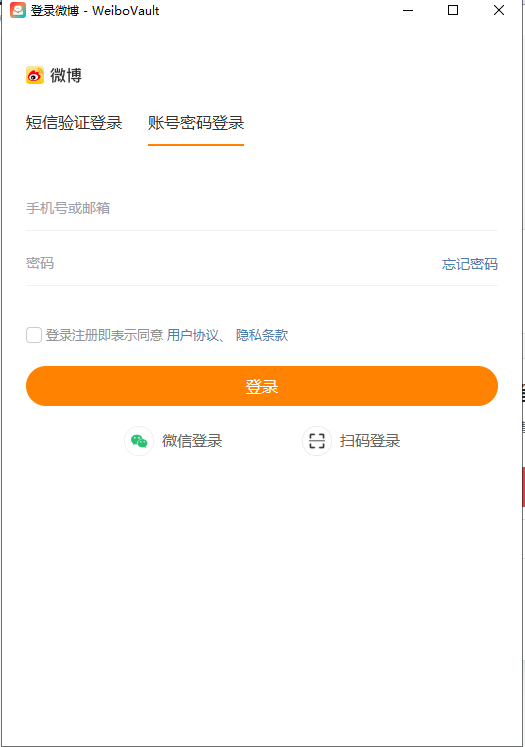Viewport: 525px width, 747px height.
Task: Open the 忘记密码 link
Action: tap(470, 264)
